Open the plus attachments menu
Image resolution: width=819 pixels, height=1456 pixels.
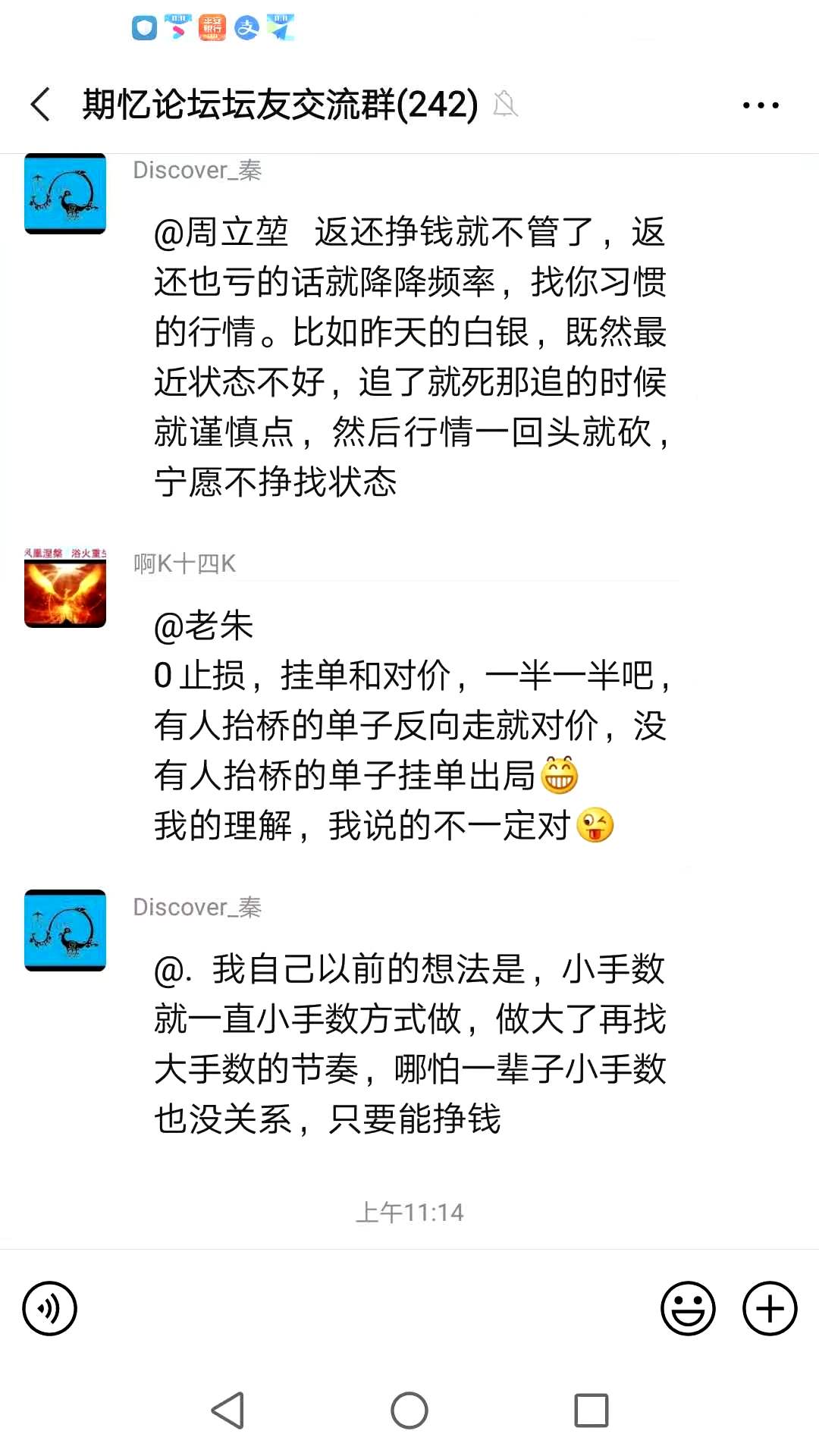pos(769,1309)
